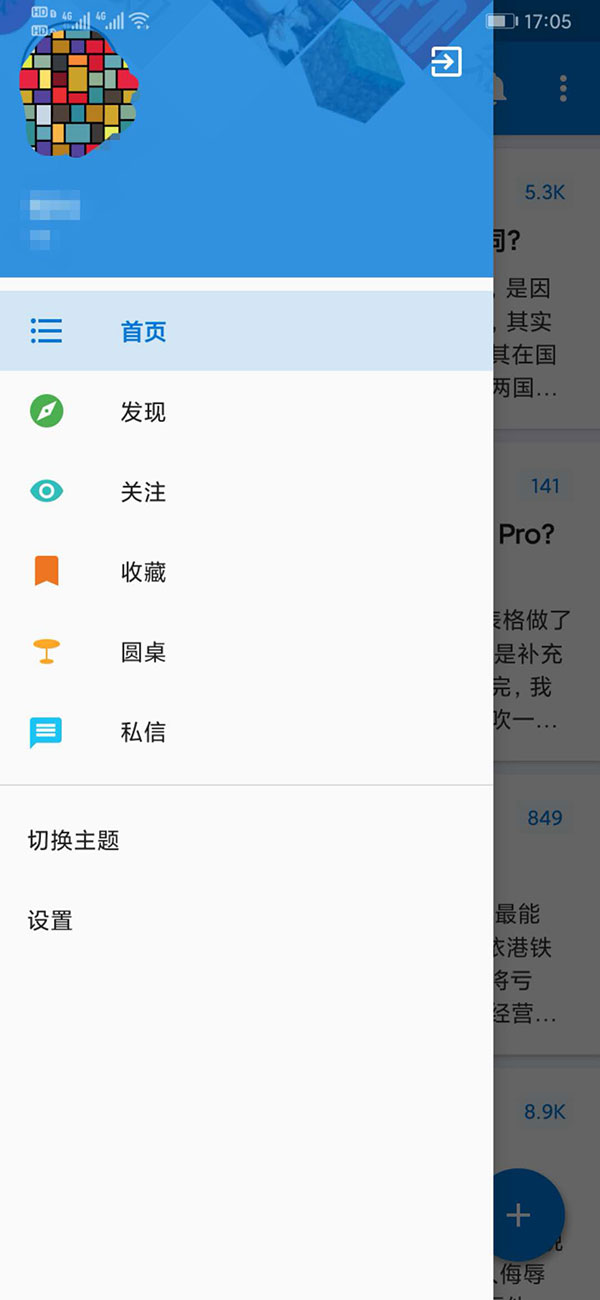This screenshot has width=600, height=1300.
Task: Open 收藏 bookmarks
Action: [246, 571]
